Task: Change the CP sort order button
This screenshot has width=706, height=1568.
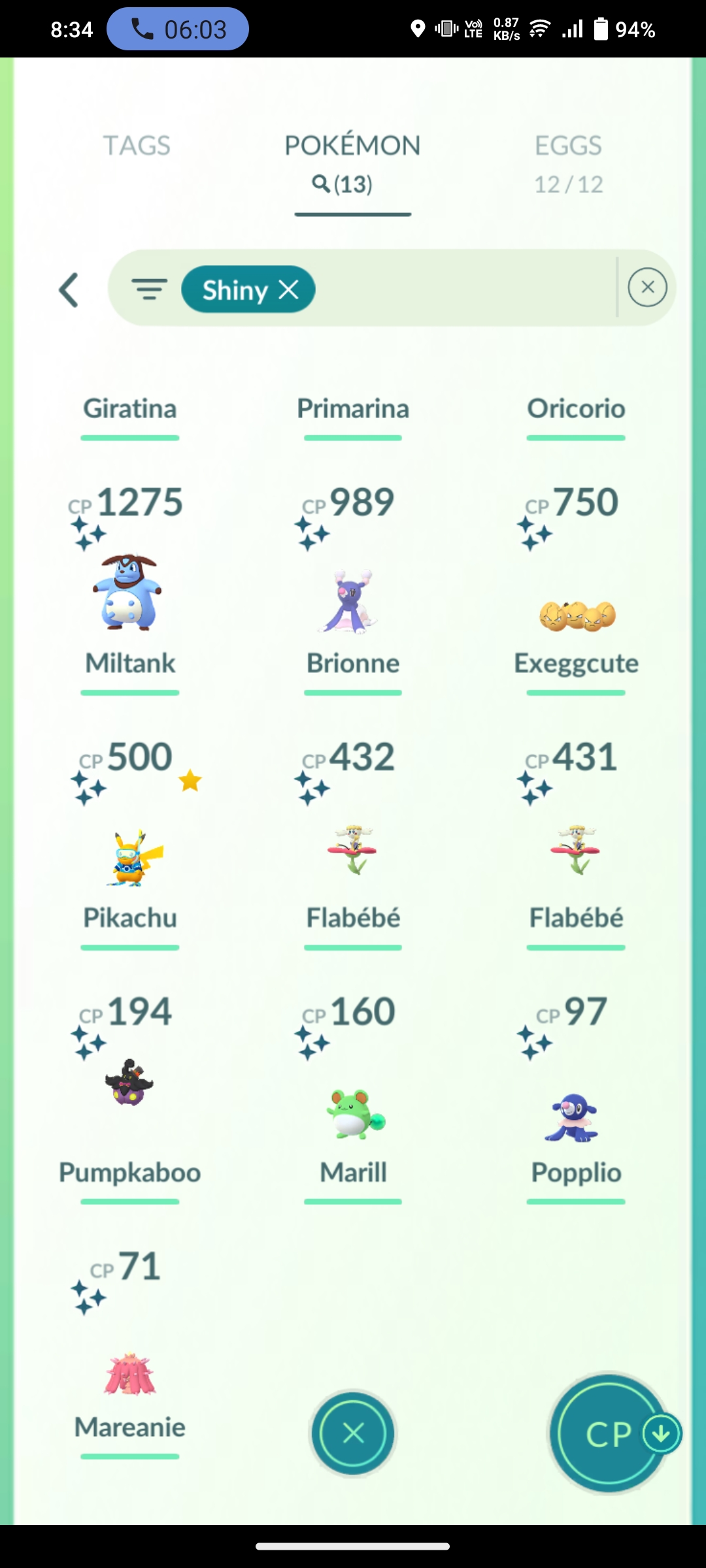Action: [609, 1433]
